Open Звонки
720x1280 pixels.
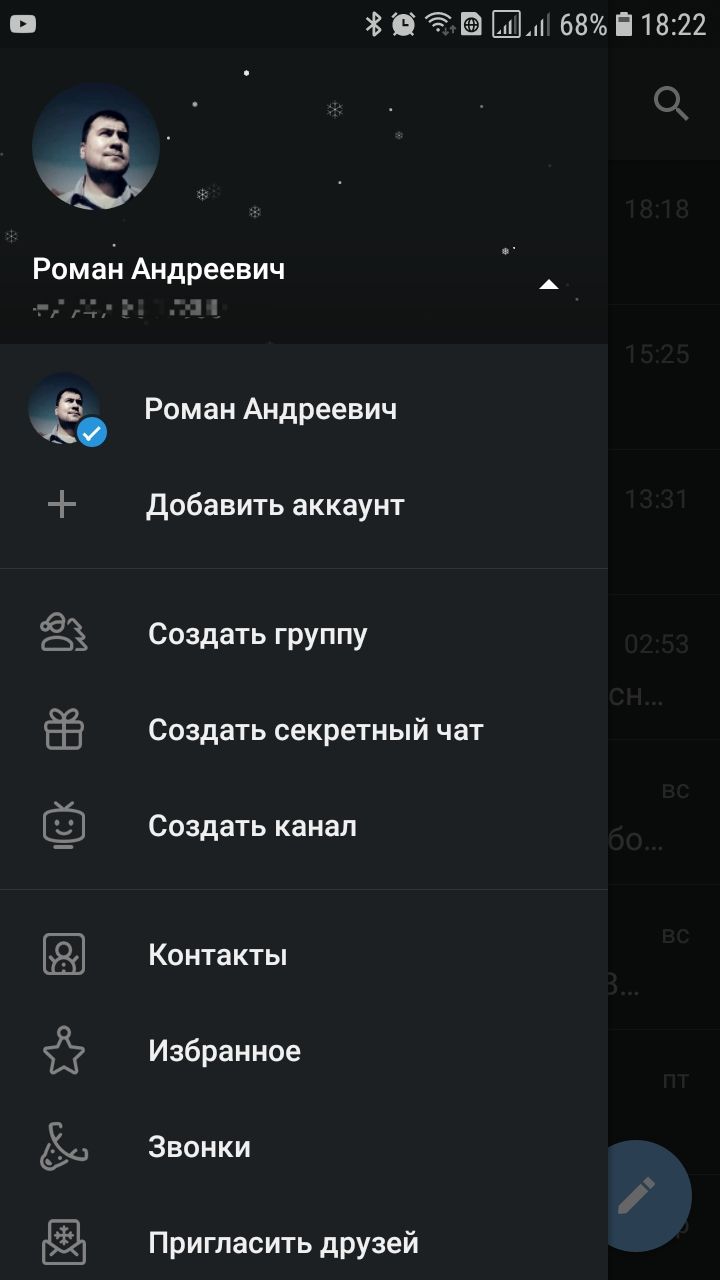[x=304, y=1147]
